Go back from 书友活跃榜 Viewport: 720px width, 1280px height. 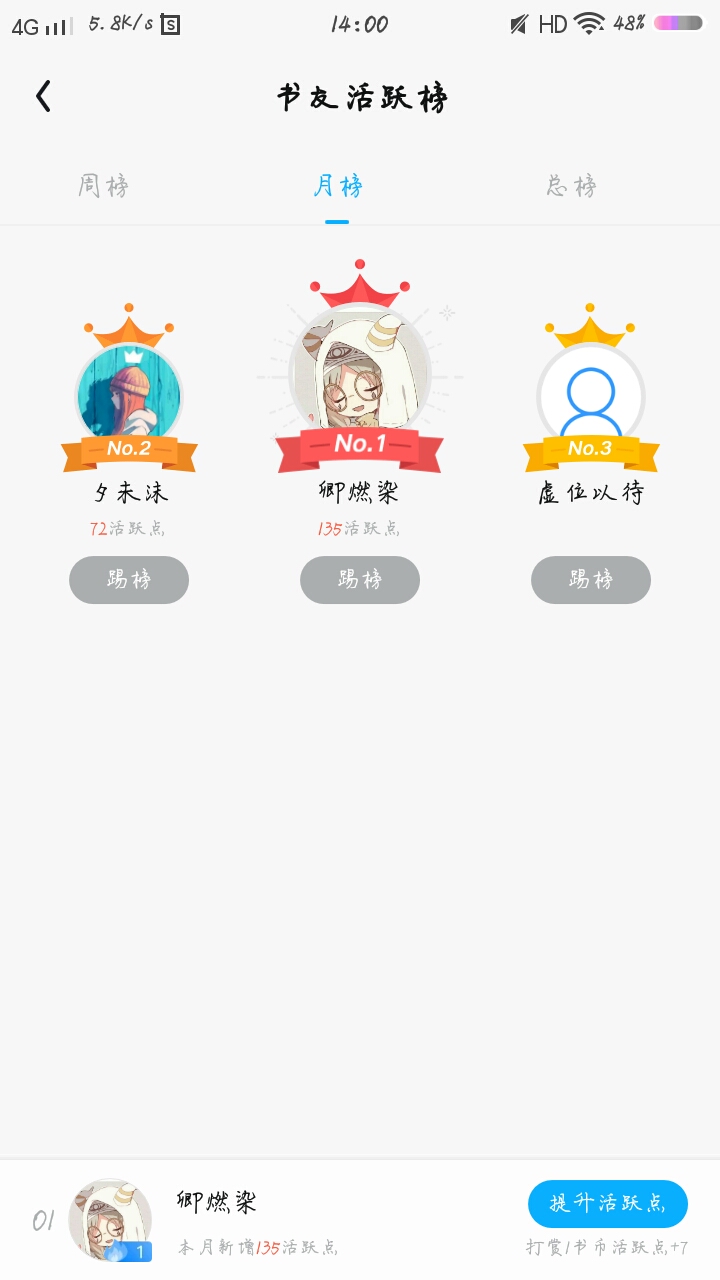pos(43,97)
